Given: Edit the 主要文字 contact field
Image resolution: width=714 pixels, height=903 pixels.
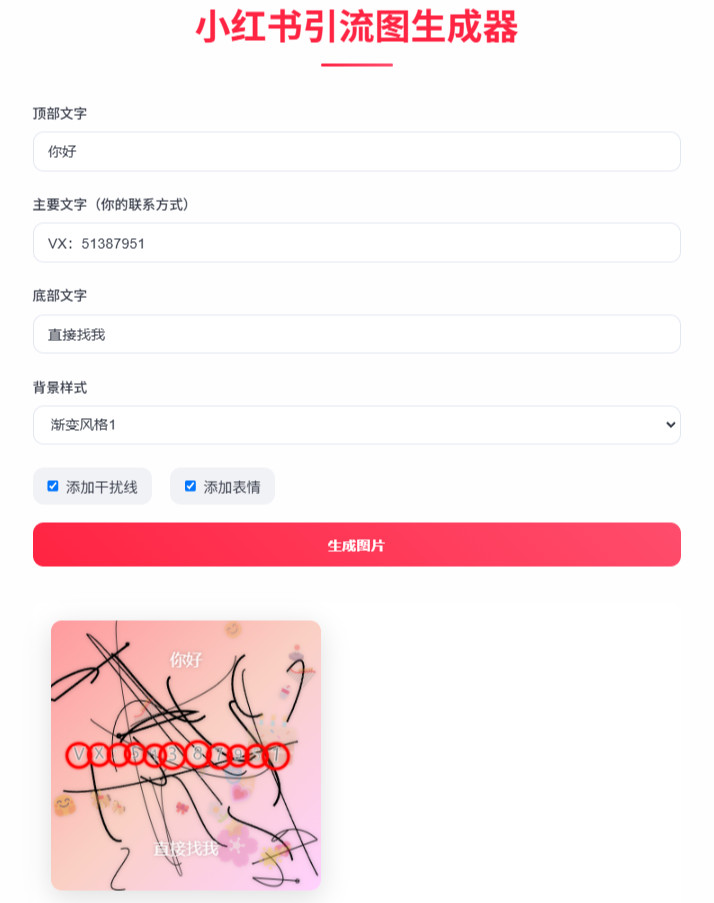Looking at the screenshot, I should [356, 243].
